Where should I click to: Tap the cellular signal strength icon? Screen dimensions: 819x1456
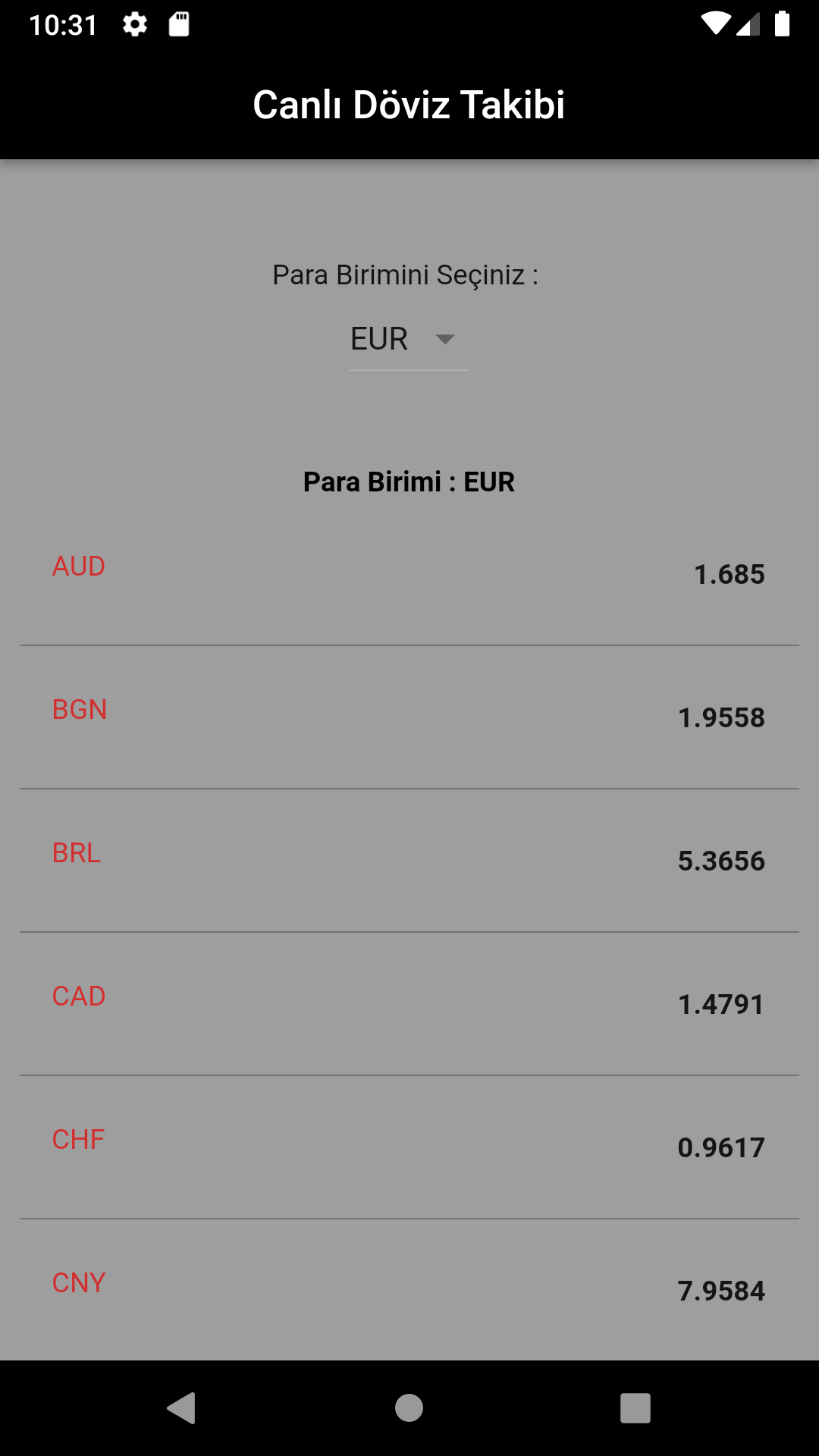pos(749,23)
